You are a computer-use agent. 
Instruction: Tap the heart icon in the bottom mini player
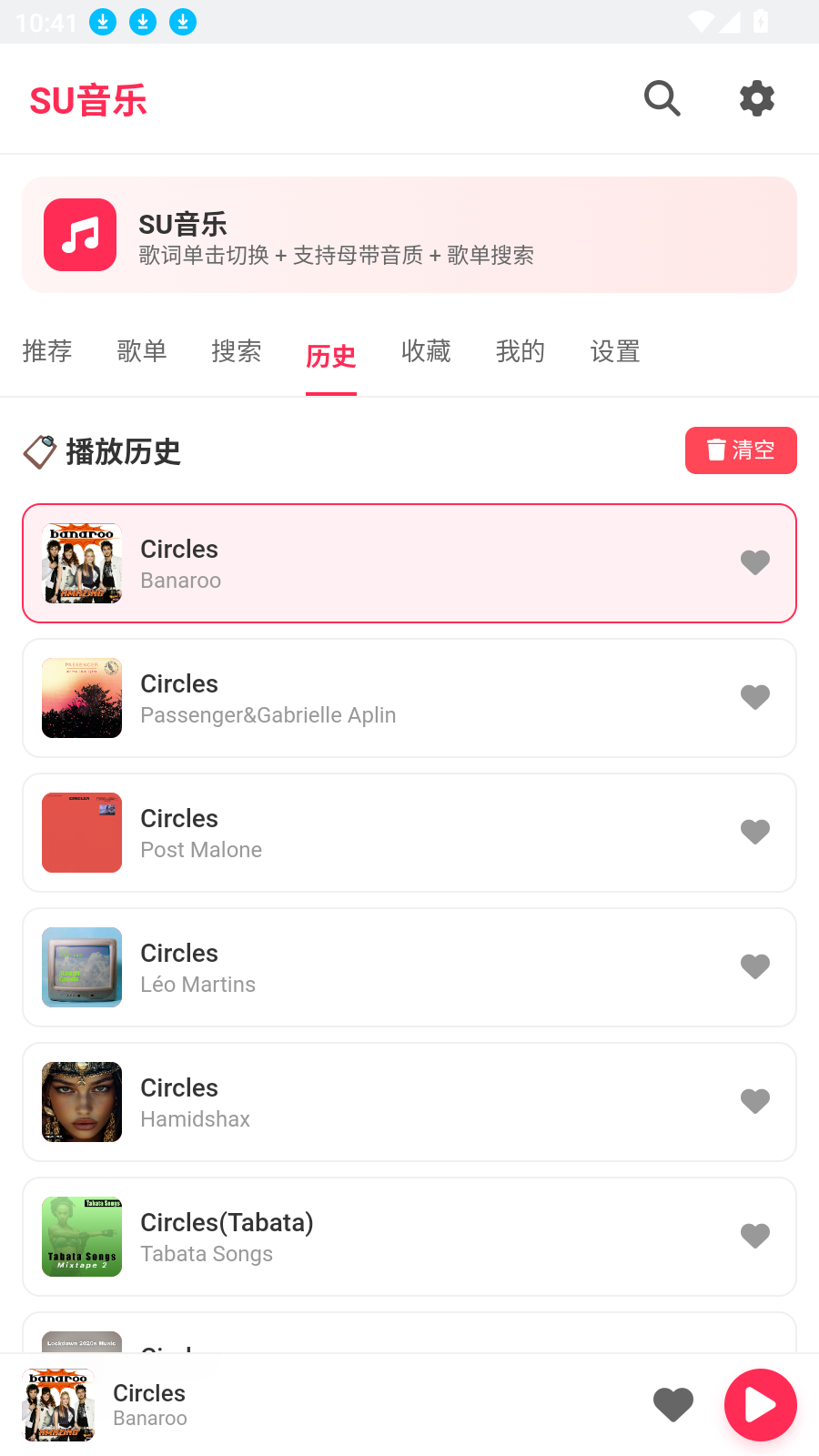[672, 1405]
